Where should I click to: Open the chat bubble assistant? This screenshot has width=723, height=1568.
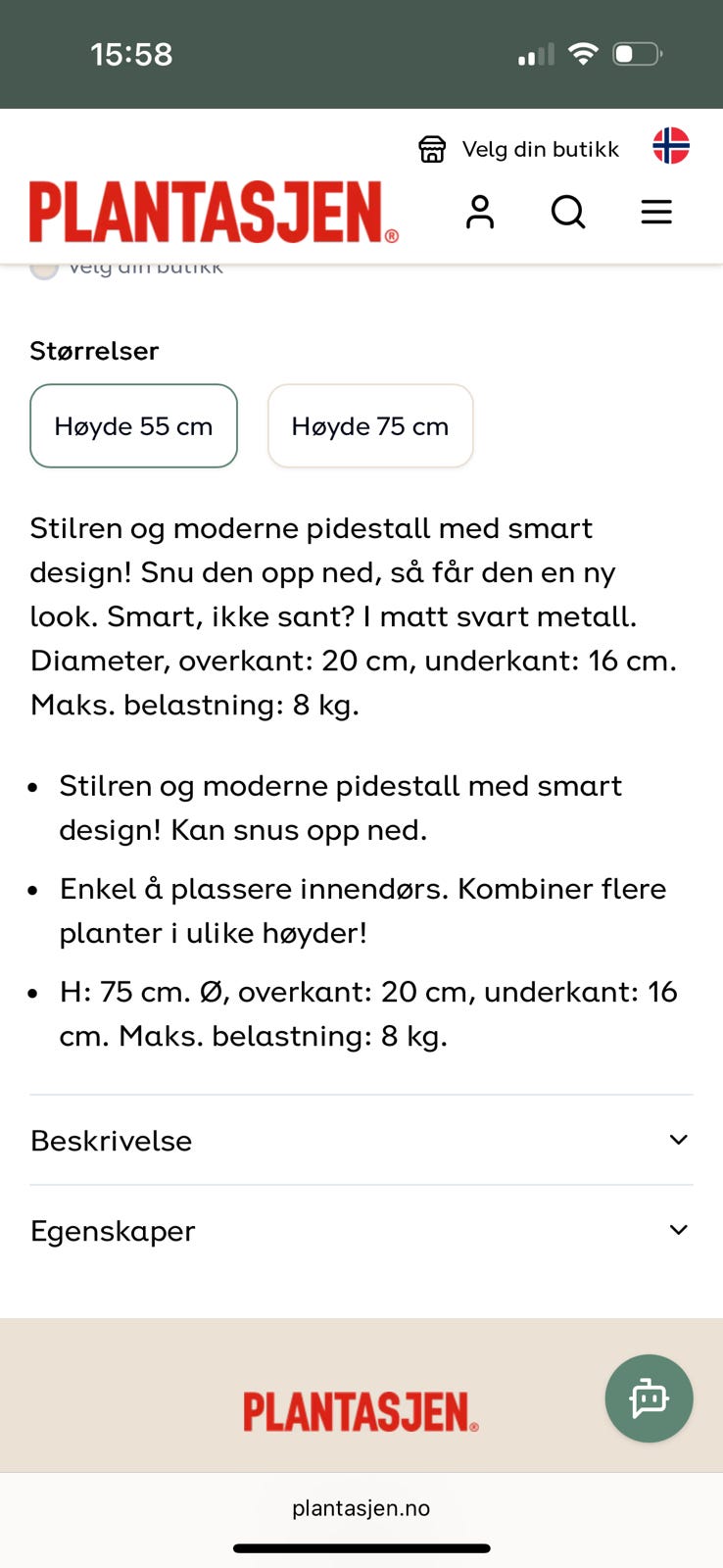(x=649, y=1398)
